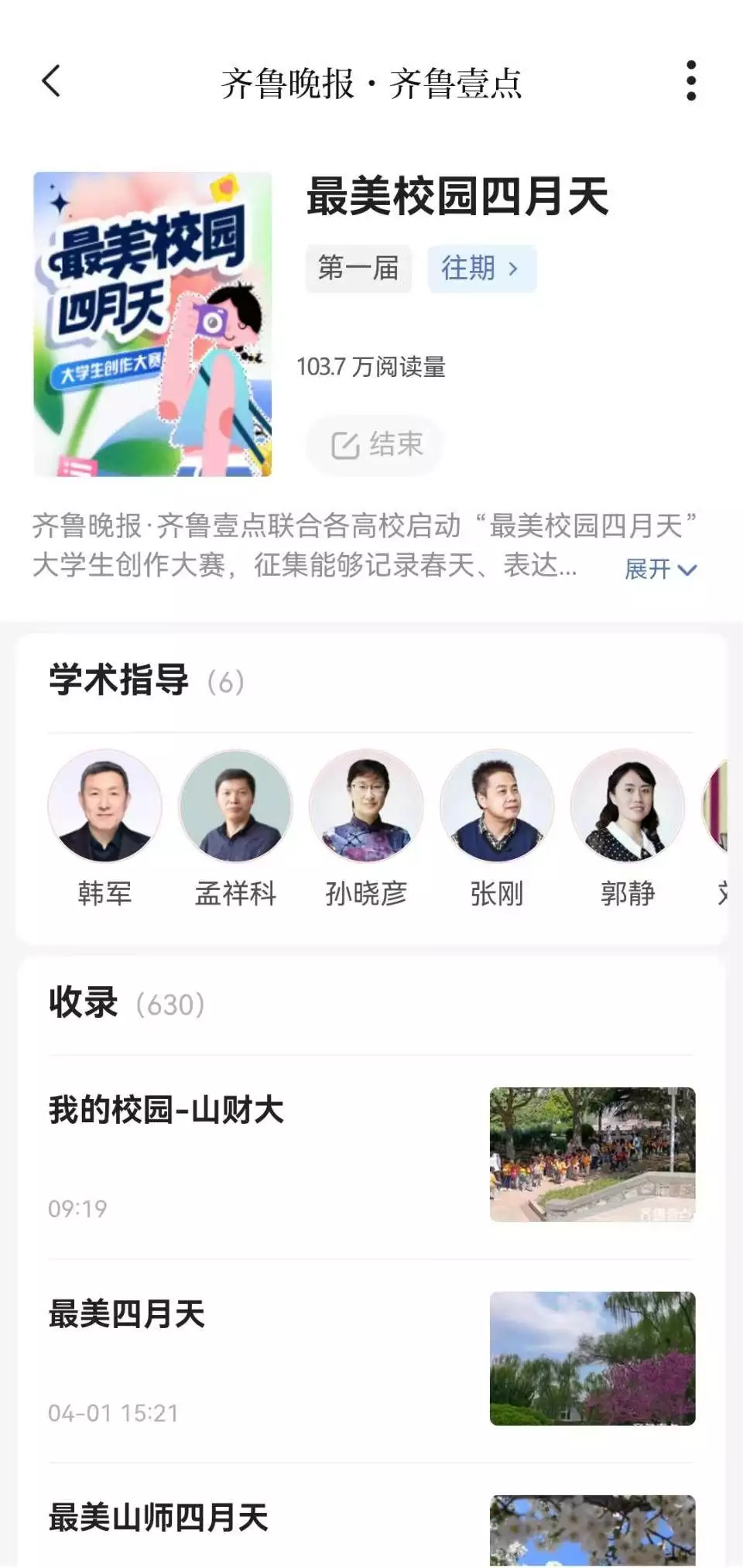Open 孙晓彦's profile avatar
The width and height of the screenshot is (743, 1568).
point(366,806)
